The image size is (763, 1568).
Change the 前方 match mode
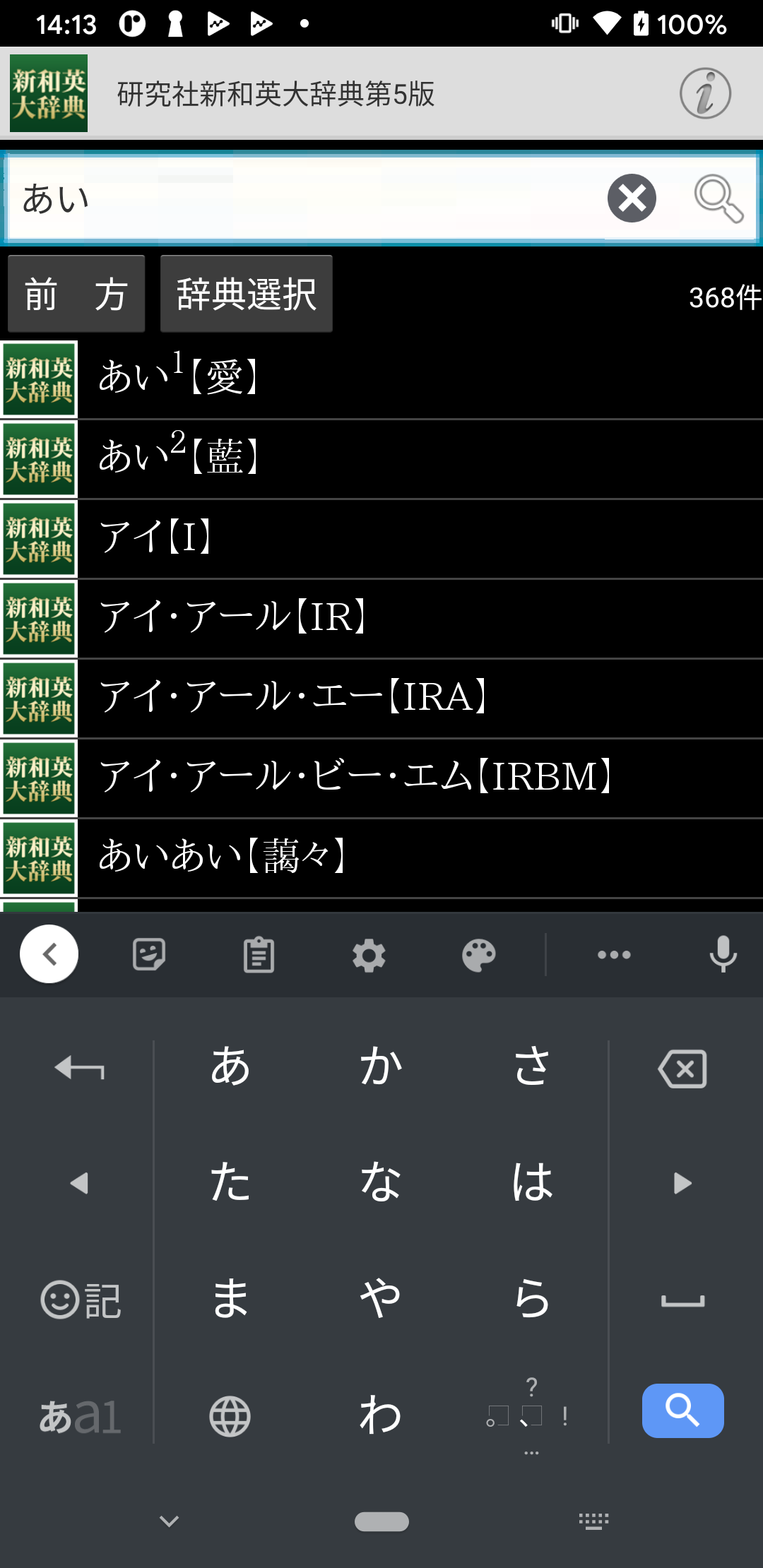tap(76, 294)
